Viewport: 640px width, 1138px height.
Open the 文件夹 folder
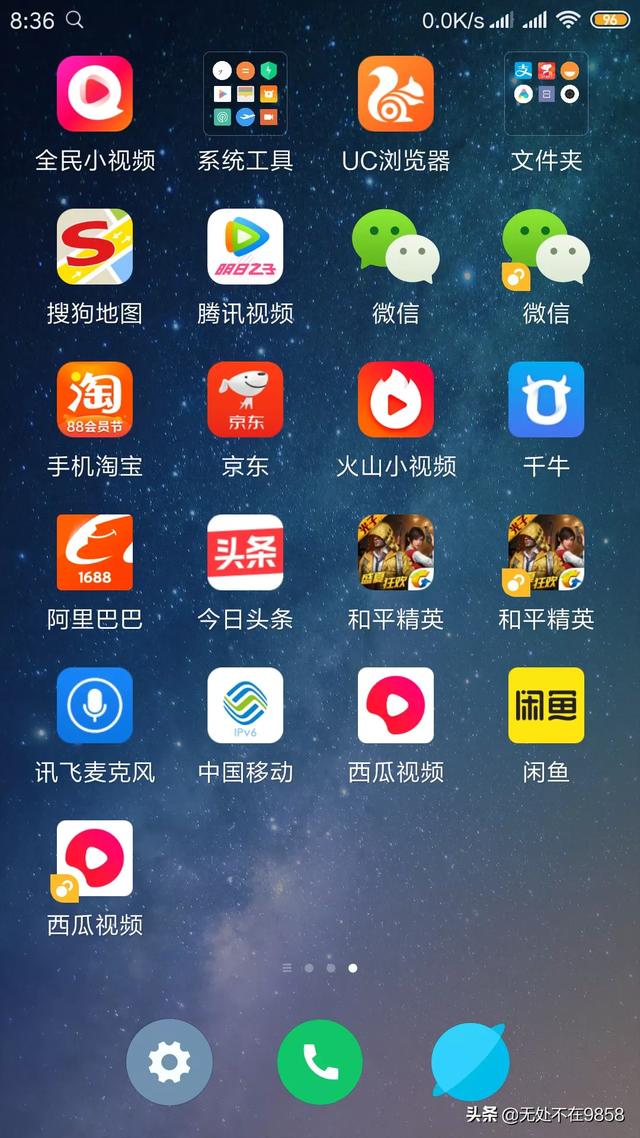click(x=546, y=94)
